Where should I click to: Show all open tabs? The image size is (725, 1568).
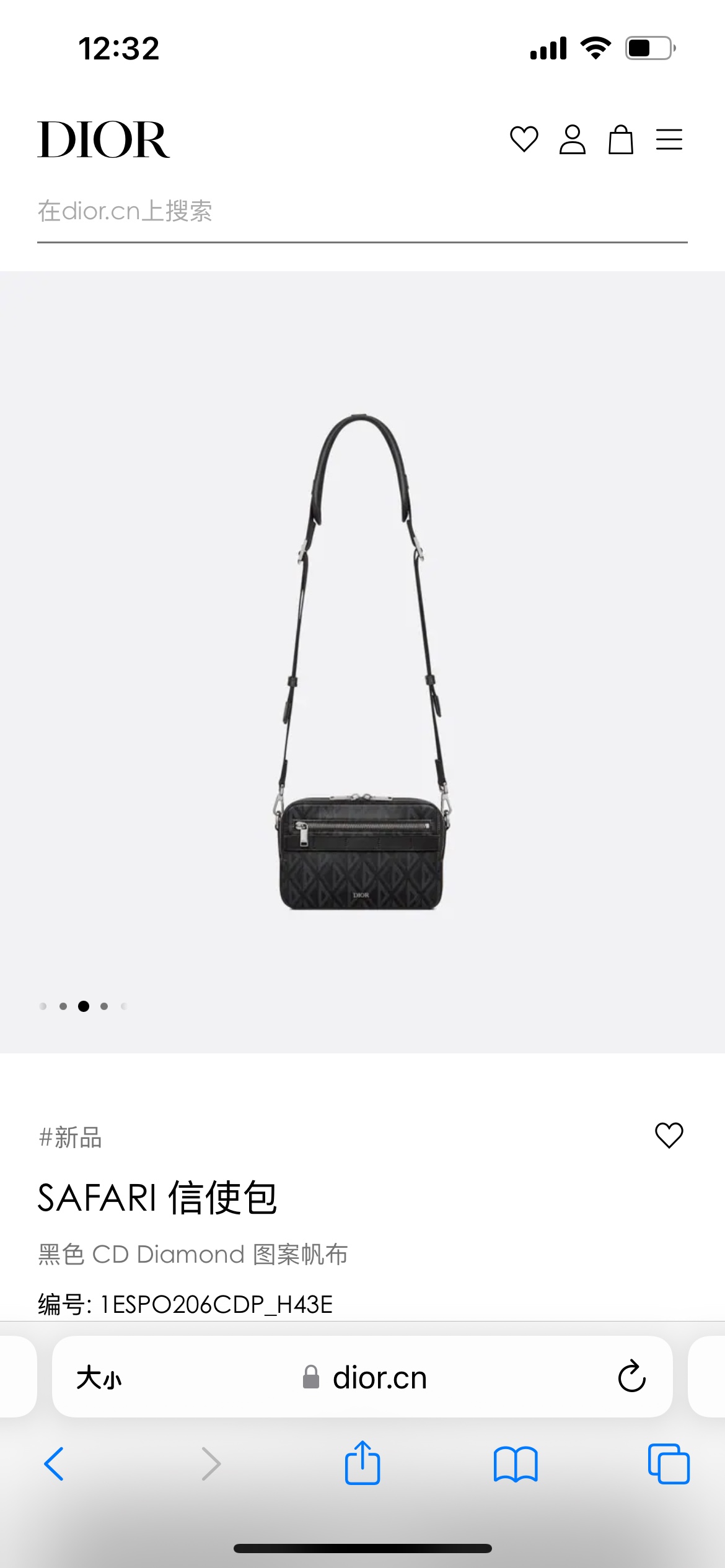[668, 1464]
